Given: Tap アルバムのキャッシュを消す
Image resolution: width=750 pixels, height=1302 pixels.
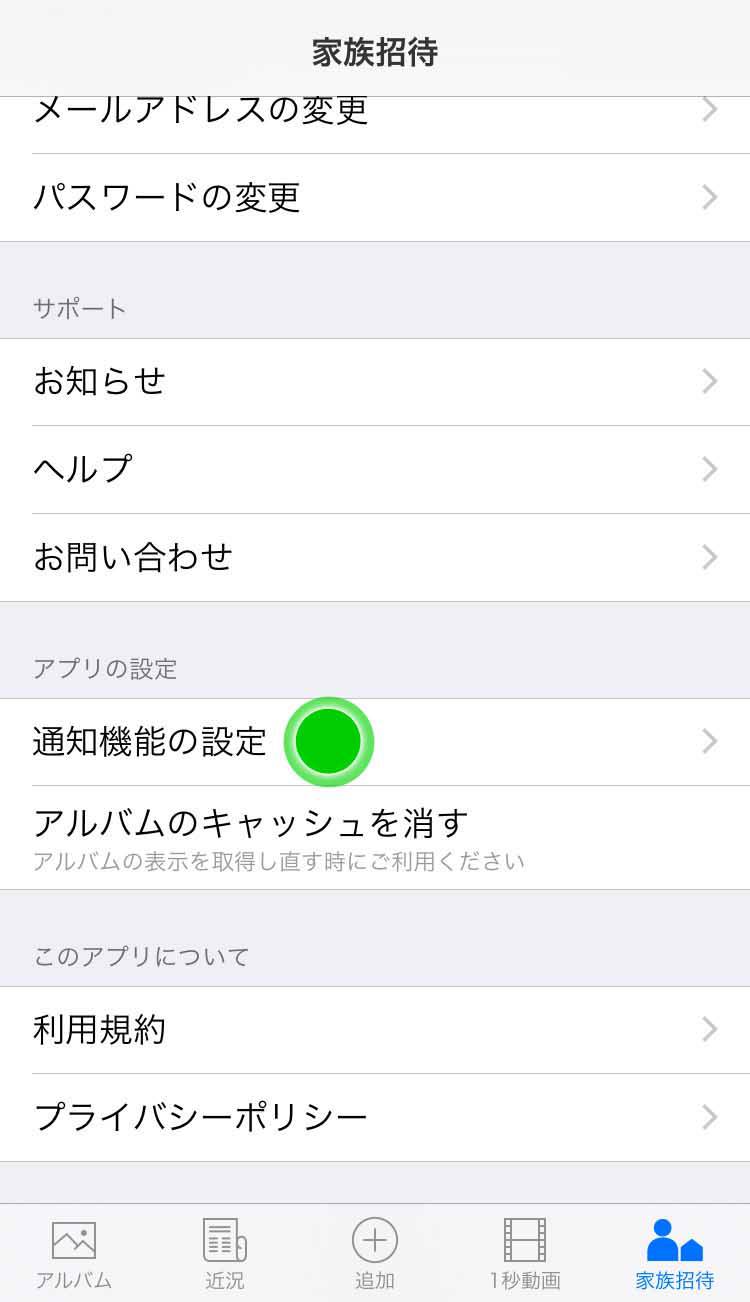Looking at the screenshot, I should pyautogui.click(x=375, y=837).
